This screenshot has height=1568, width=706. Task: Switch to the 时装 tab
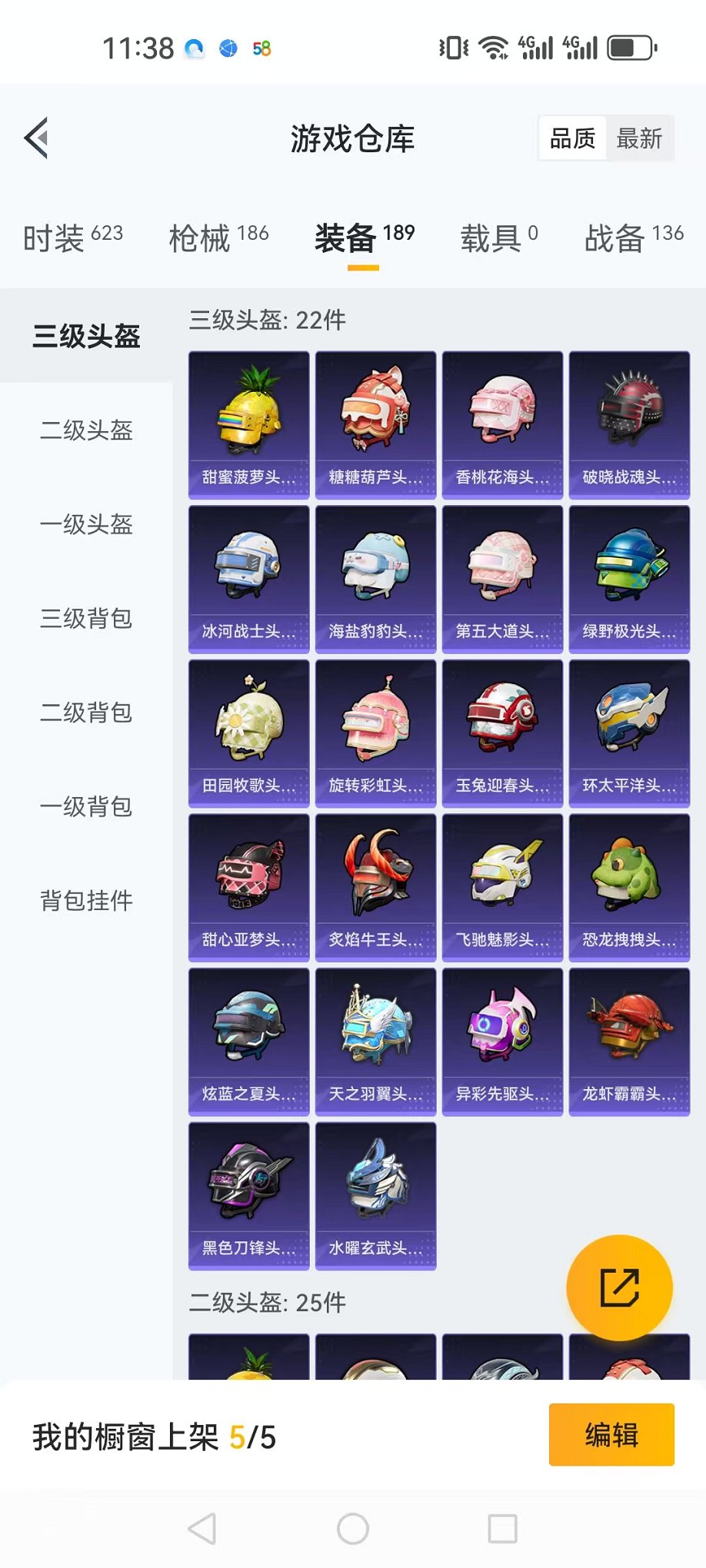point(72,238)
